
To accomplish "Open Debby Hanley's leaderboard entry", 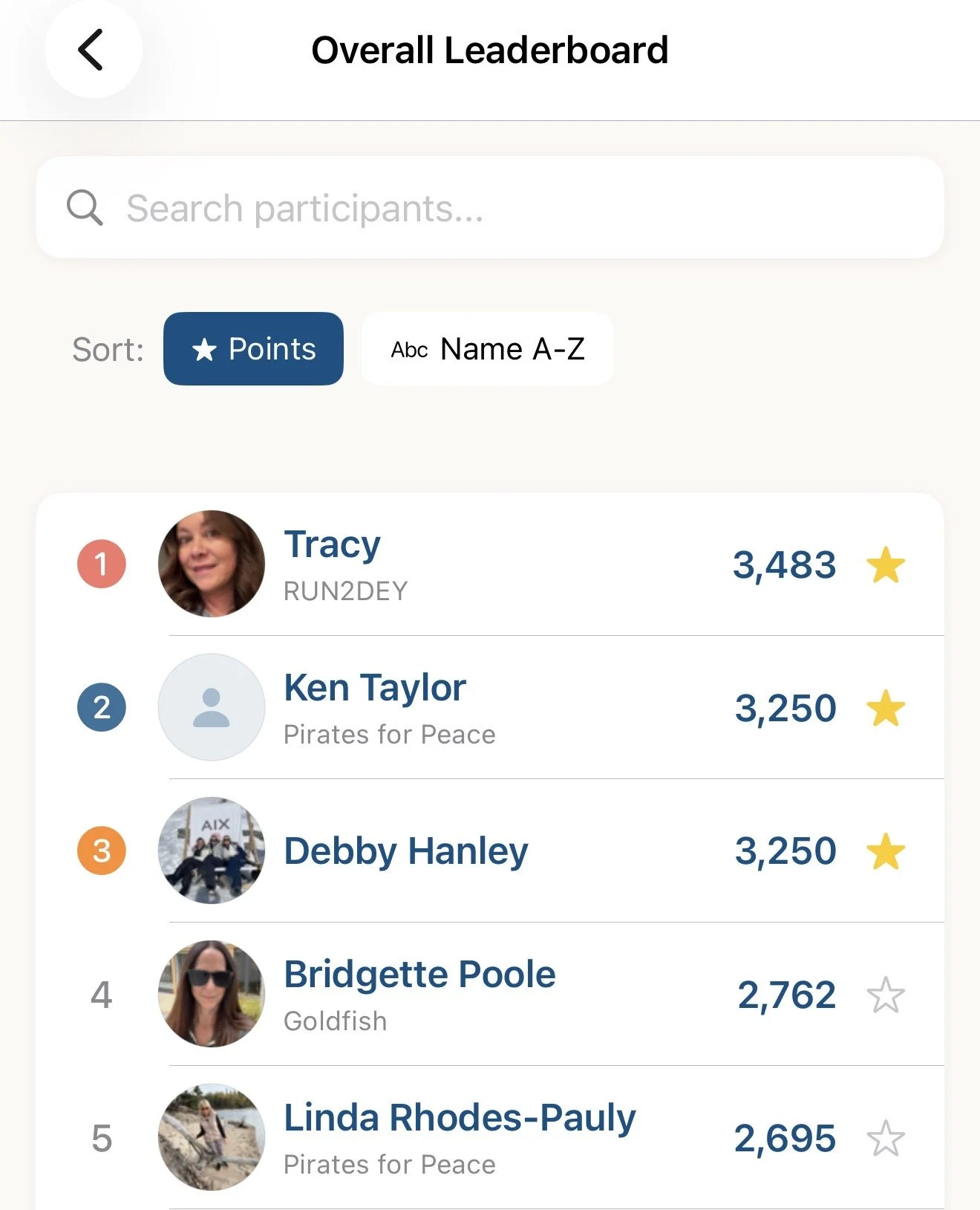I will click(x=490, y=850).
